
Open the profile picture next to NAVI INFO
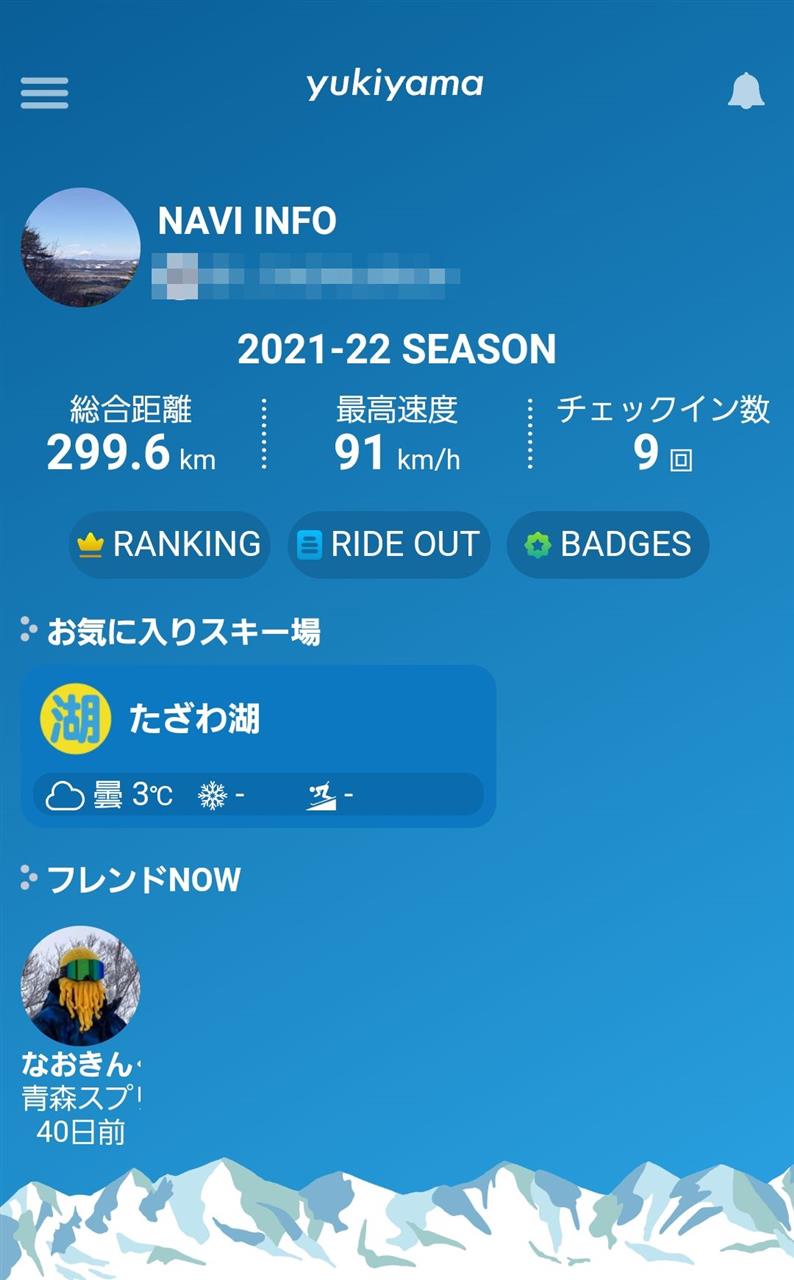[x=81, y=246]
